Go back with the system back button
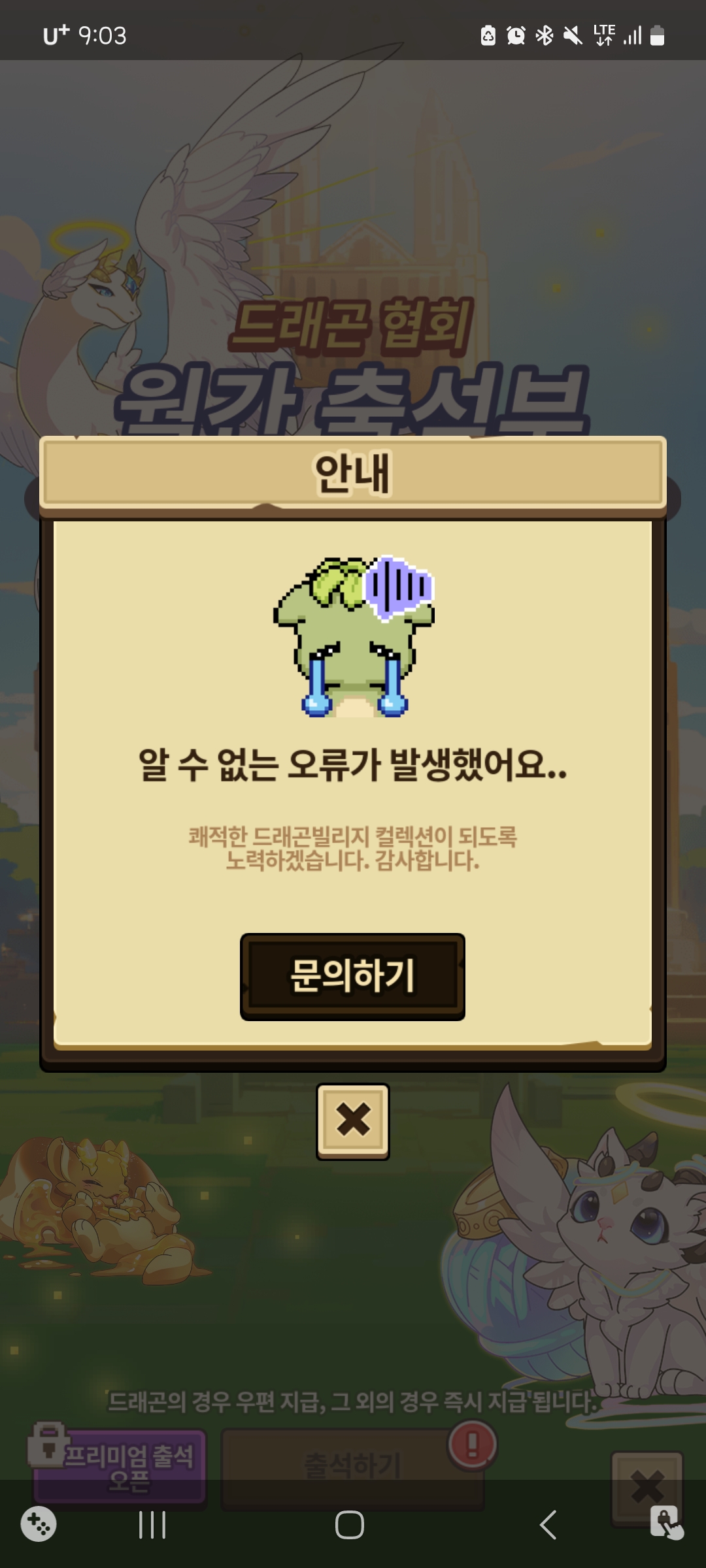Screen dimensions: 706x1568 (548, 1524)
